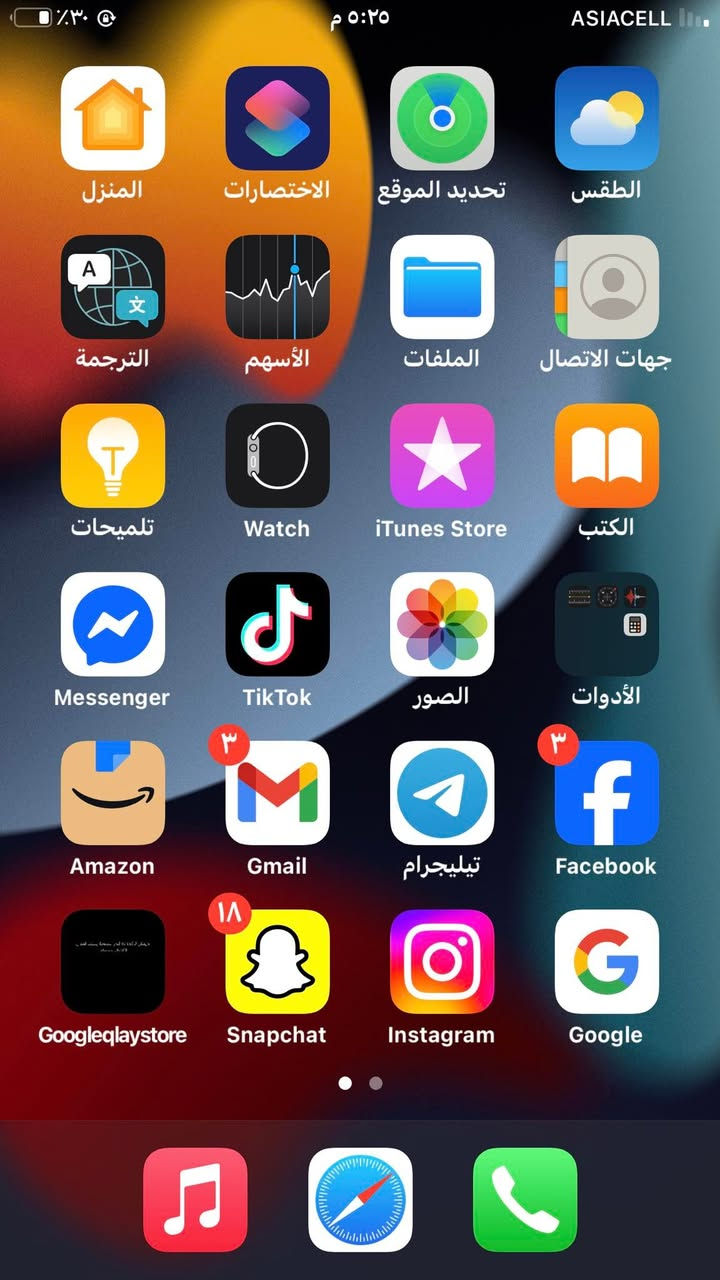Open the Files app (الملفات)

442,287
